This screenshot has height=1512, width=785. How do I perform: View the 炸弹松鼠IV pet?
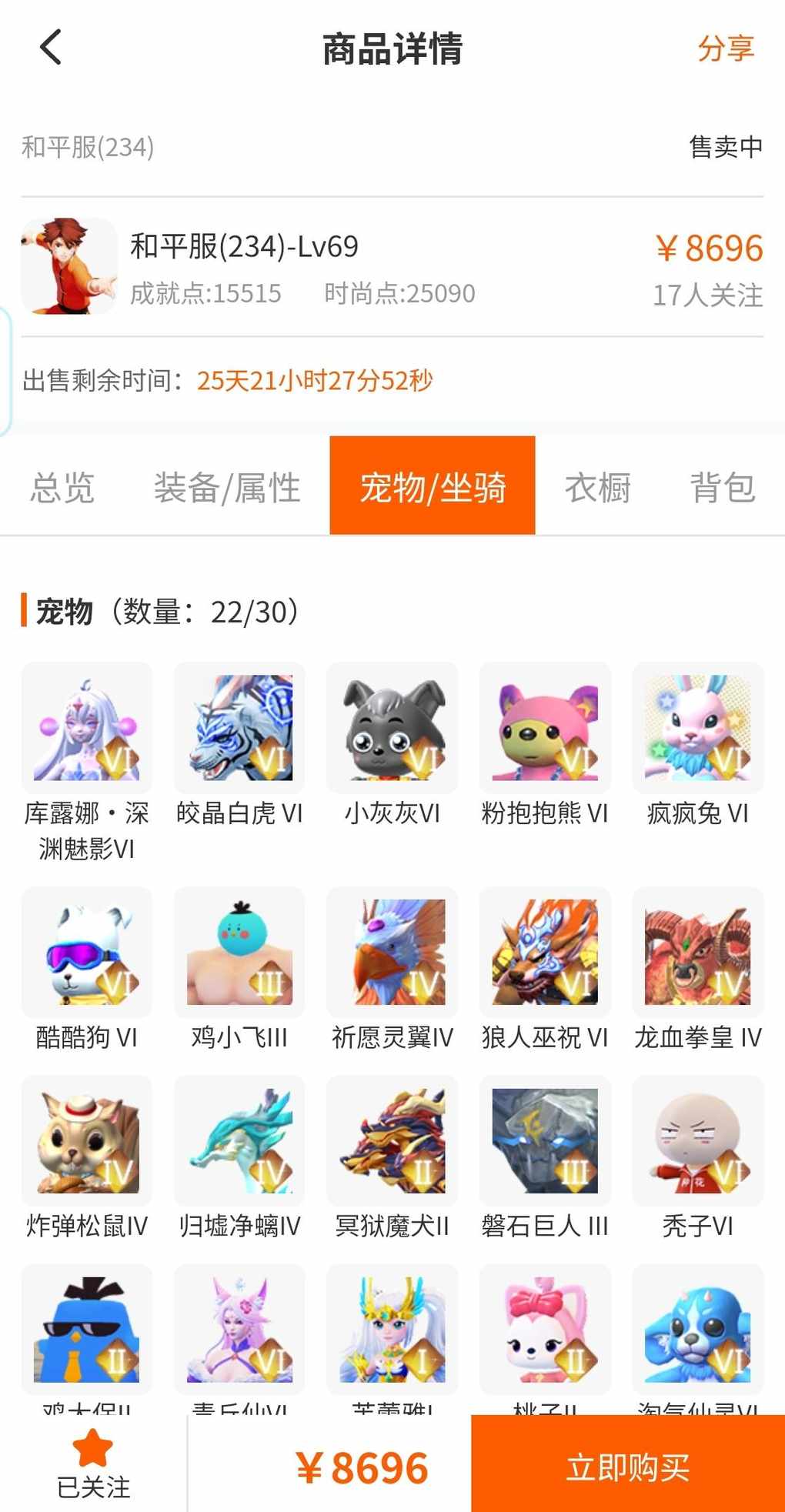(x=87, y=1141)
